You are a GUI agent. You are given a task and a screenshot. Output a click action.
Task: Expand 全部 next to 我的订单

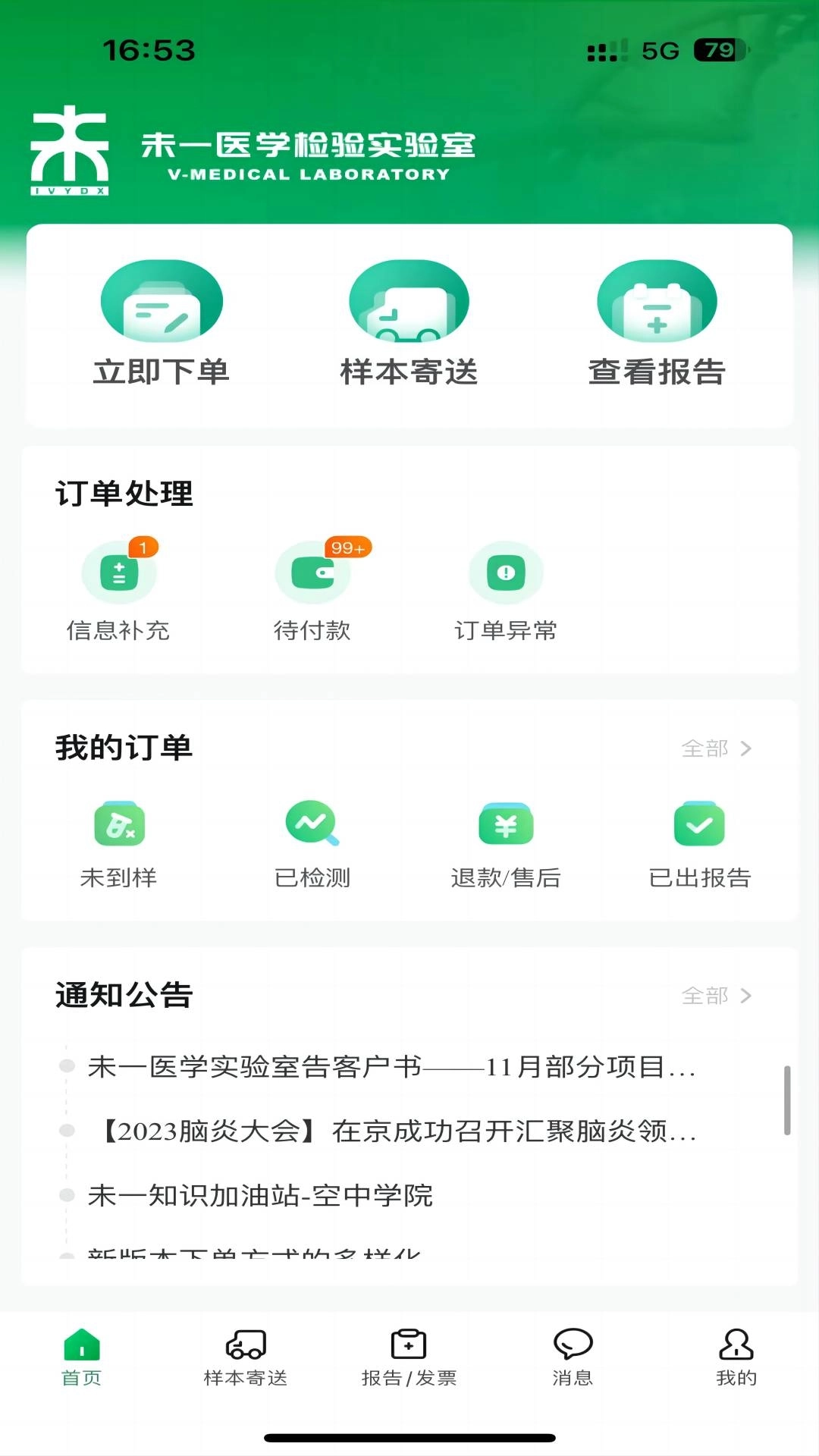717,749
